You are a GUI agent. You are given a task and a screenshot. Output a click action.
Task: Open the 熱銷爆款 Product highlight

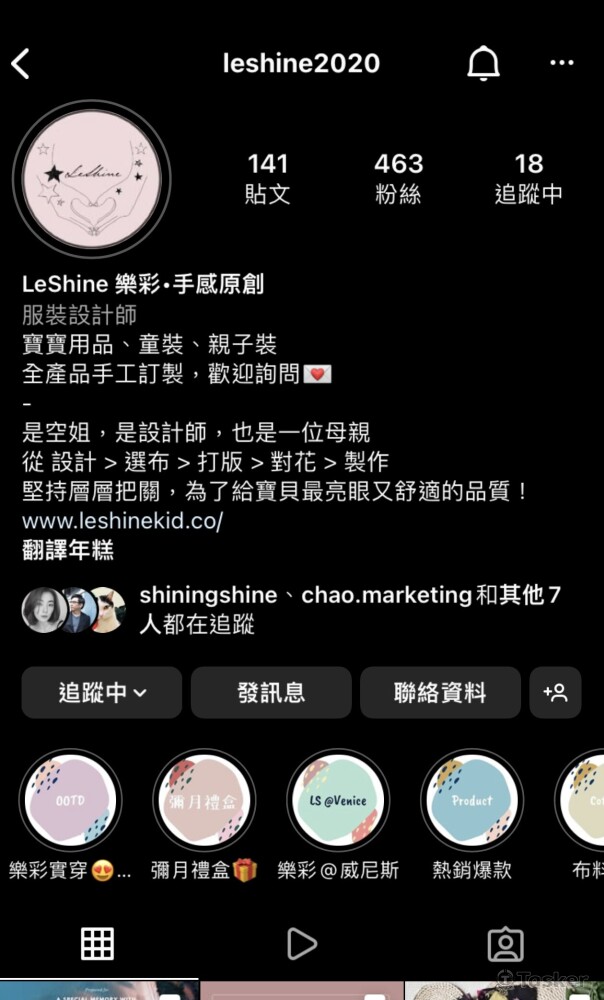[471, 800]
